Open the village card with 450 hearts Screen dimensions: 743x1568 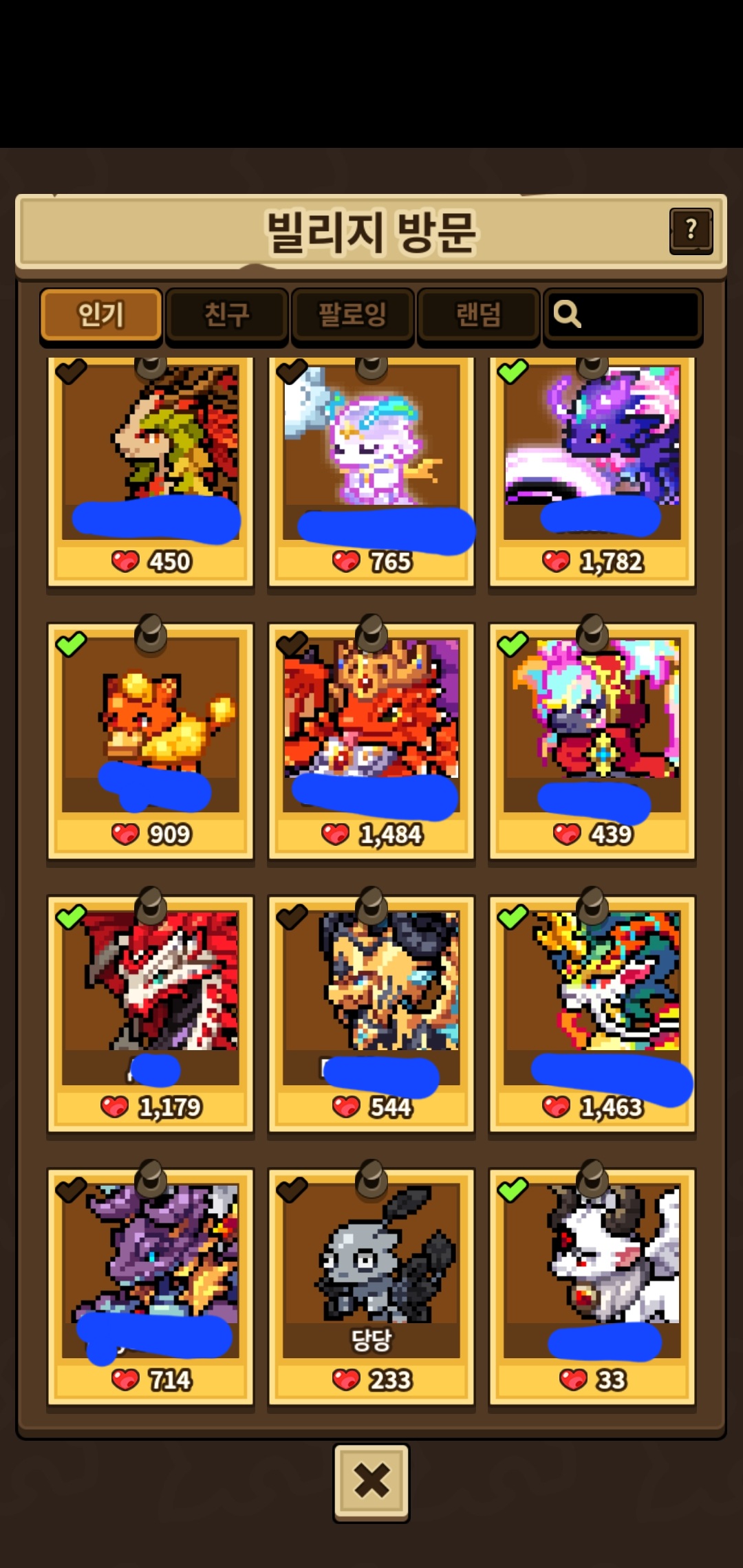pos(151,468)
